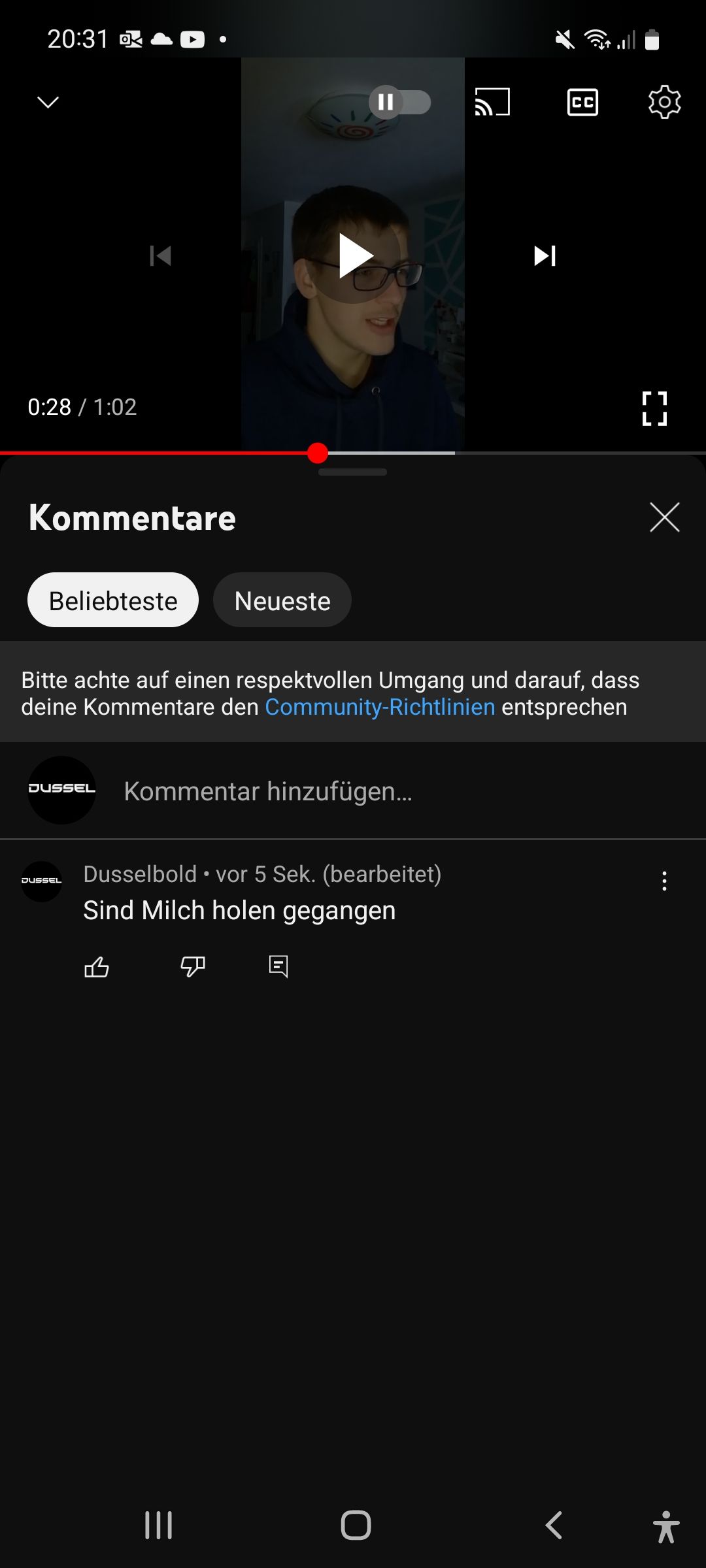This screenshot has width=706, height=1568.
Task: Open the Community-Richtlinien link
Action: point(380,707)
